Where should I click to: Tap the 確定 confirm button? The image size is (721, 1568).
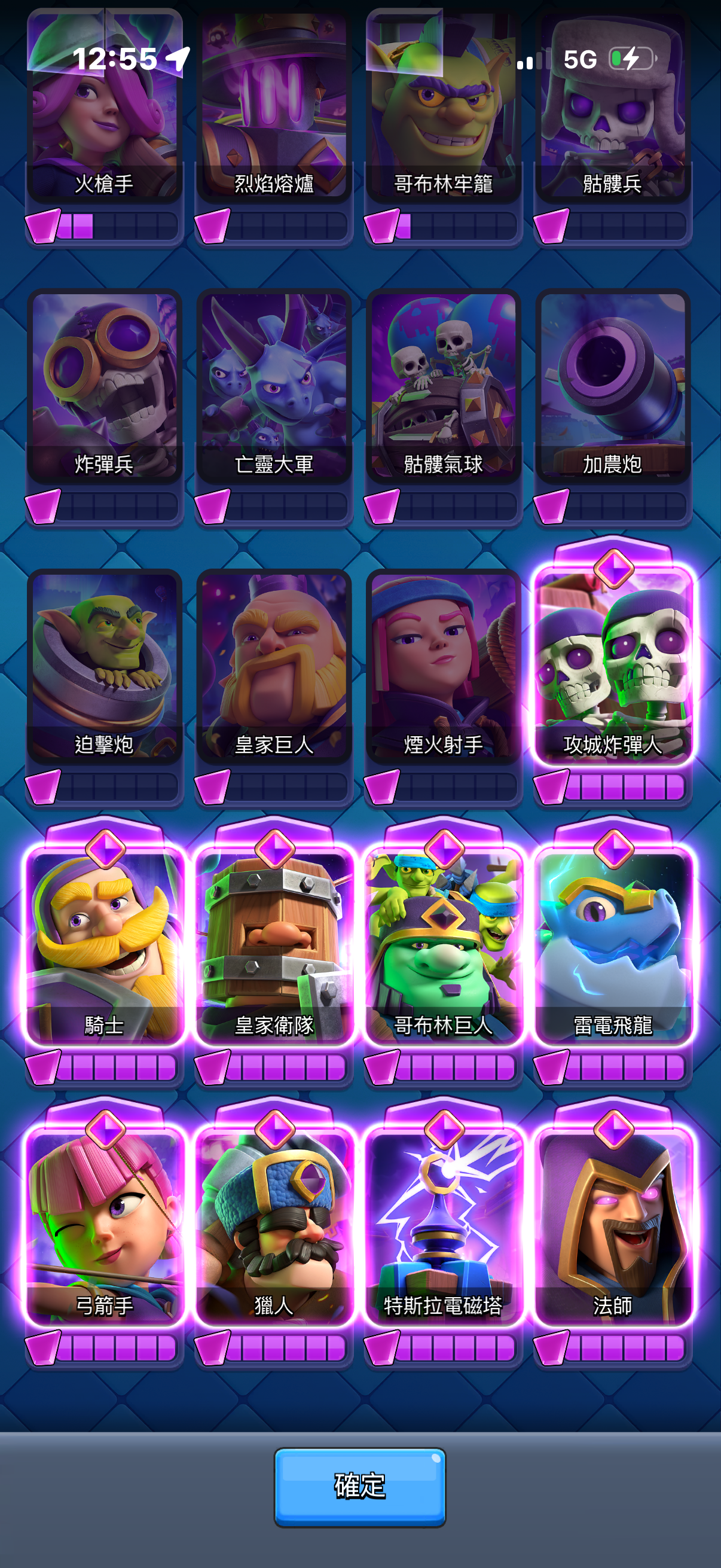pyautogui.click(x=359, y=1486)
